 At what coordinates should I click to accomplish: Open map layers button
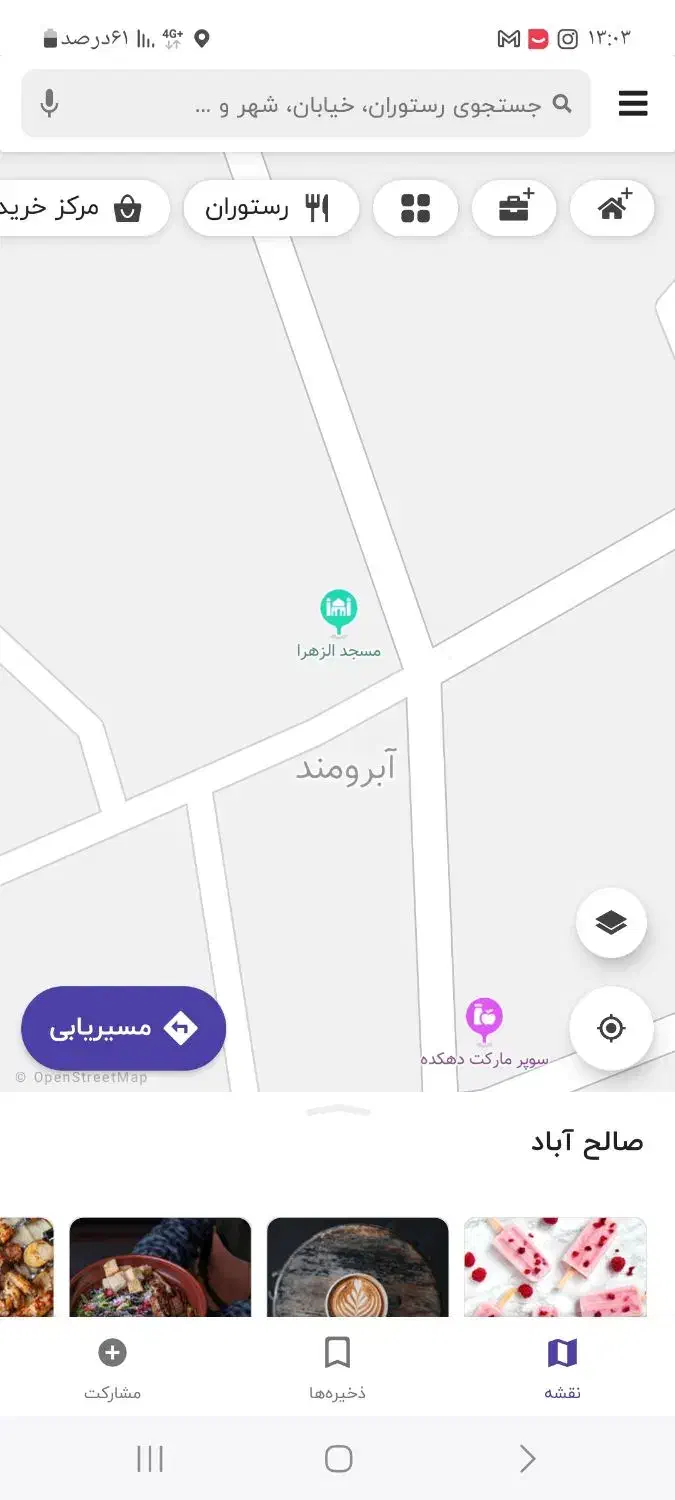coord(611,923)
